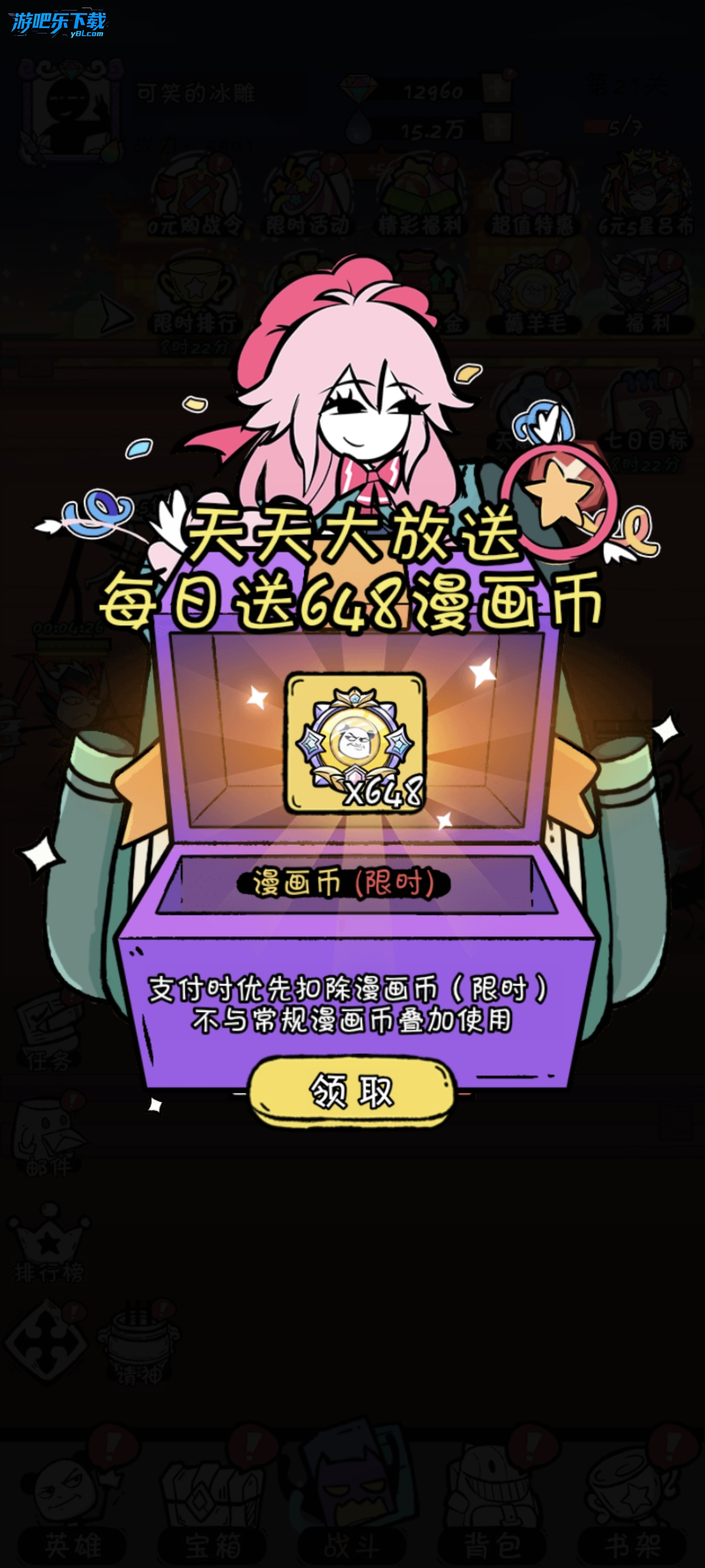View the 漫画币 x648 reward item
Screen dimensions: 705x1568
coord(356,744)
